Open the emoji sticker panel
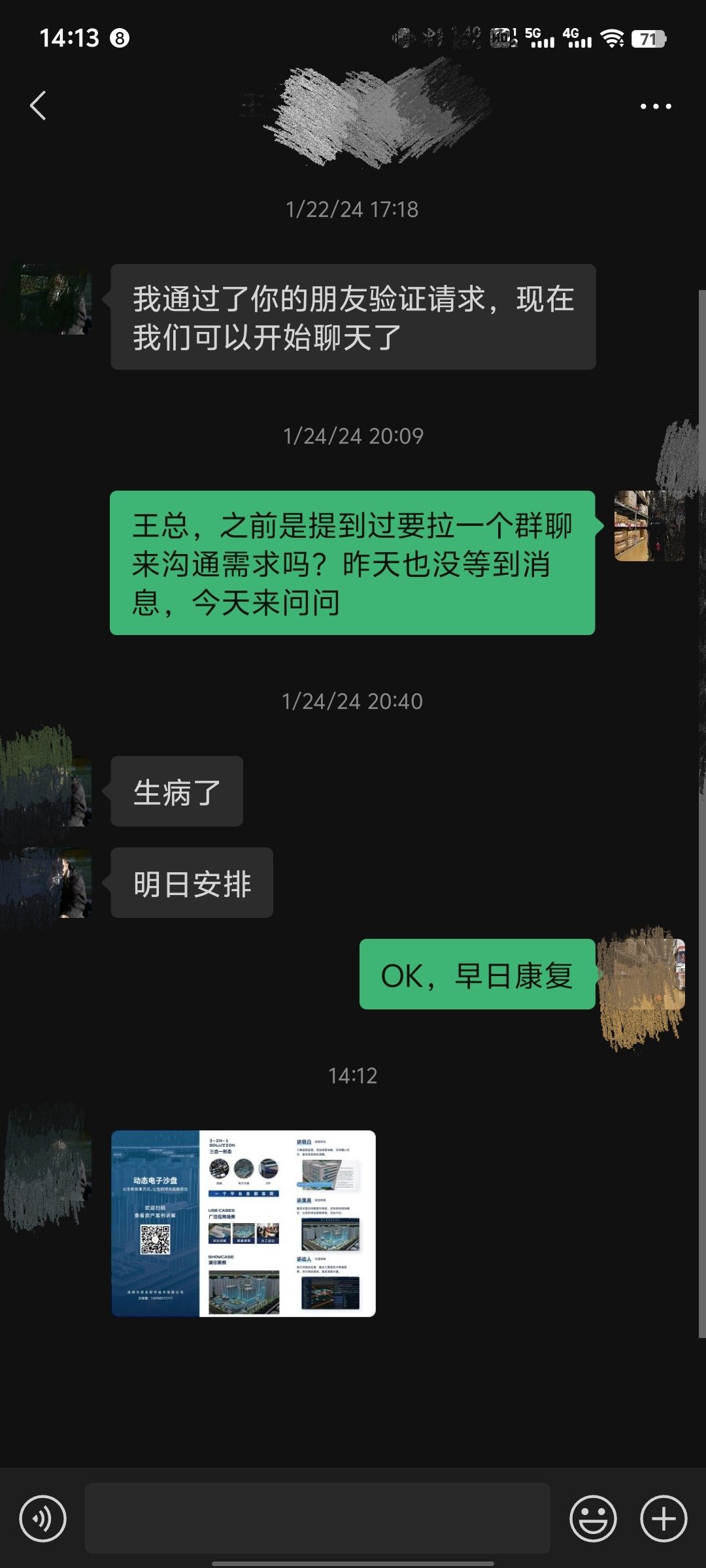Image resolution: width=706 pixels, height=1568 pixels. point(593,1519)
